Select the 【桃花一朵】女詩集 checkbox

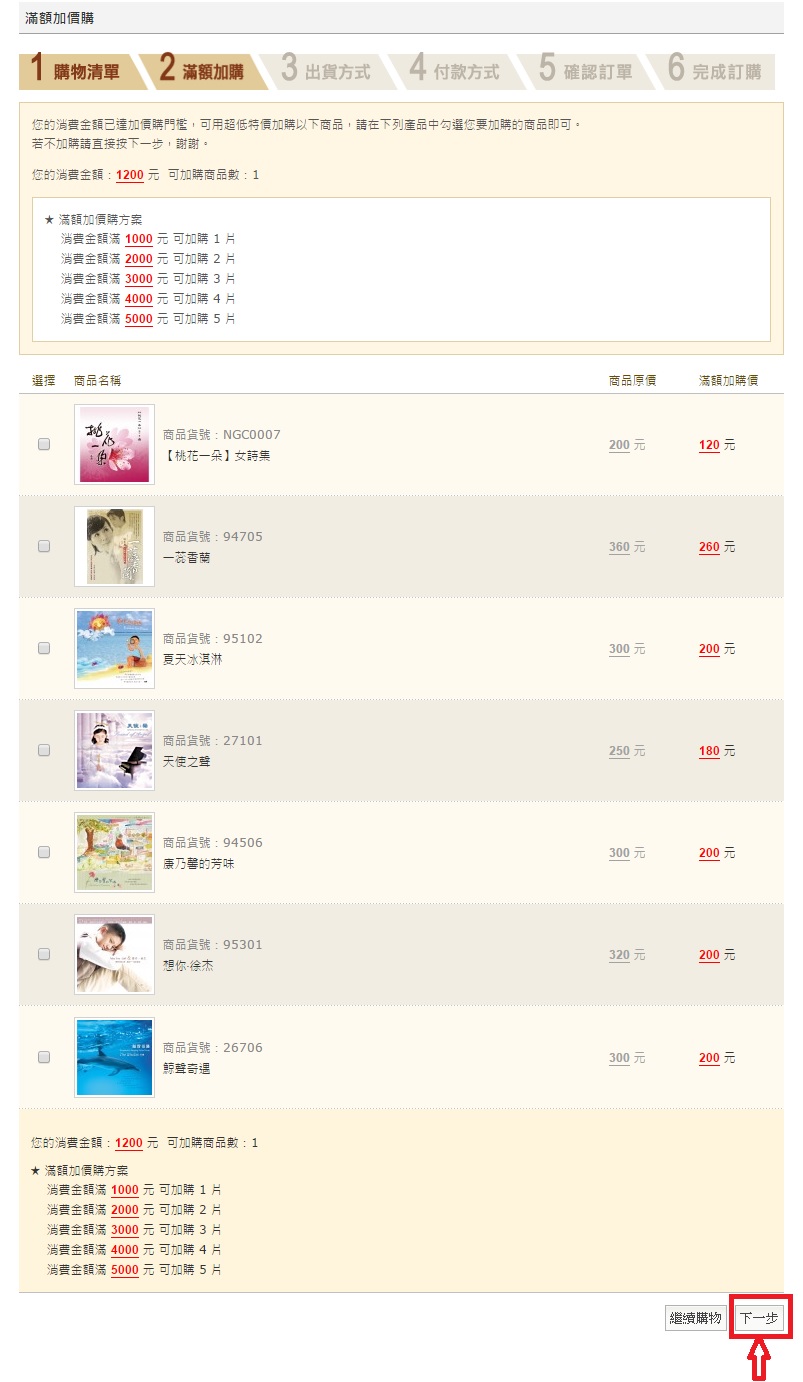pyautogui.click(x=44, y=445)
